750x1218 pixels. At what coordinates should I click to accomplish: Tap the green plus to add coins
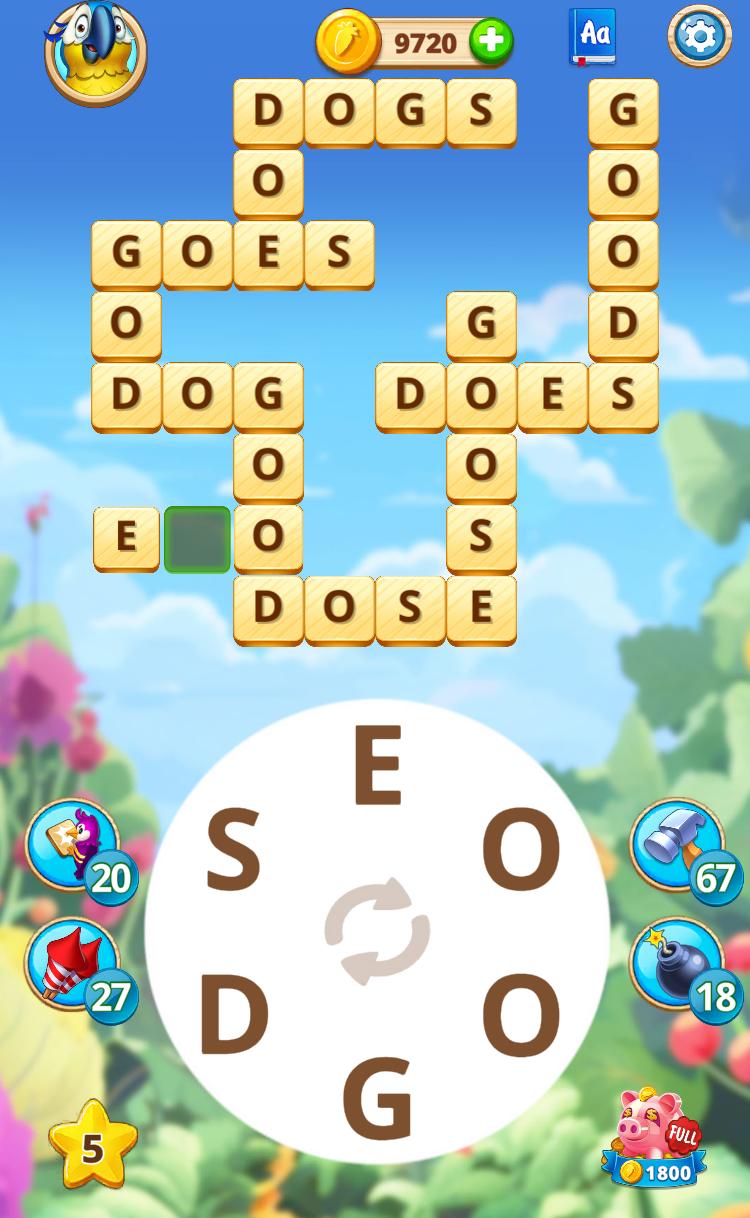tap(490, 42)
